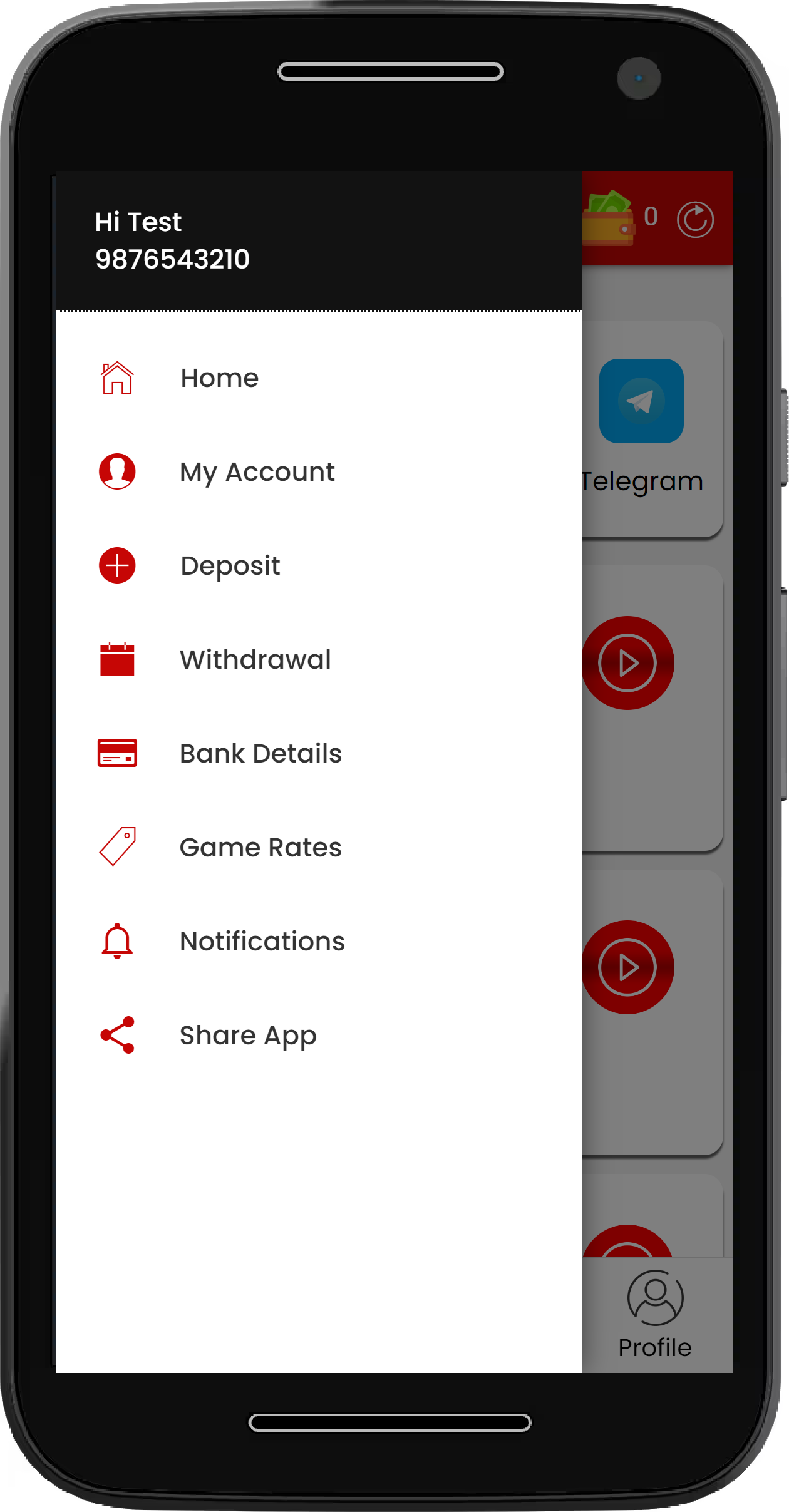Open Home from the drawer menu
The image size is (789, 1512).
pyautogui.click(x=319, y=378)
